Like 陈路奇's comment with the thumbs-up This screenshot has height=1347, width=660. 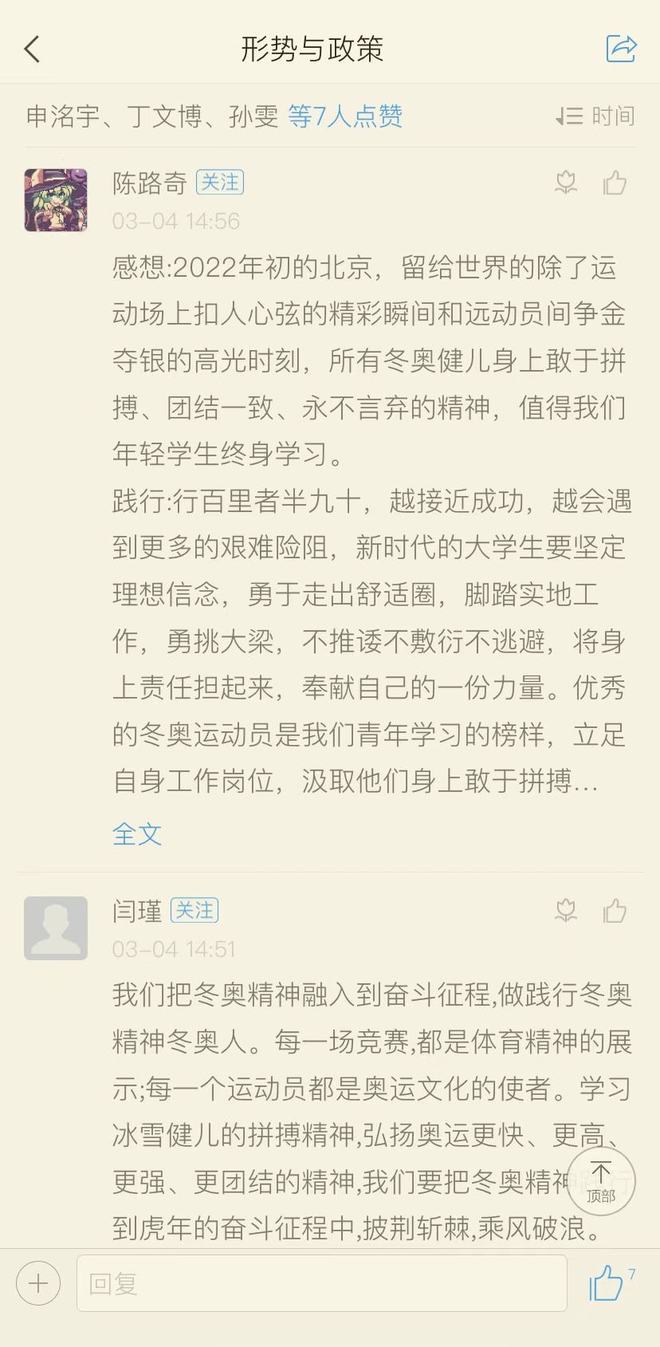pyautogui.click(x=615, y=182)
